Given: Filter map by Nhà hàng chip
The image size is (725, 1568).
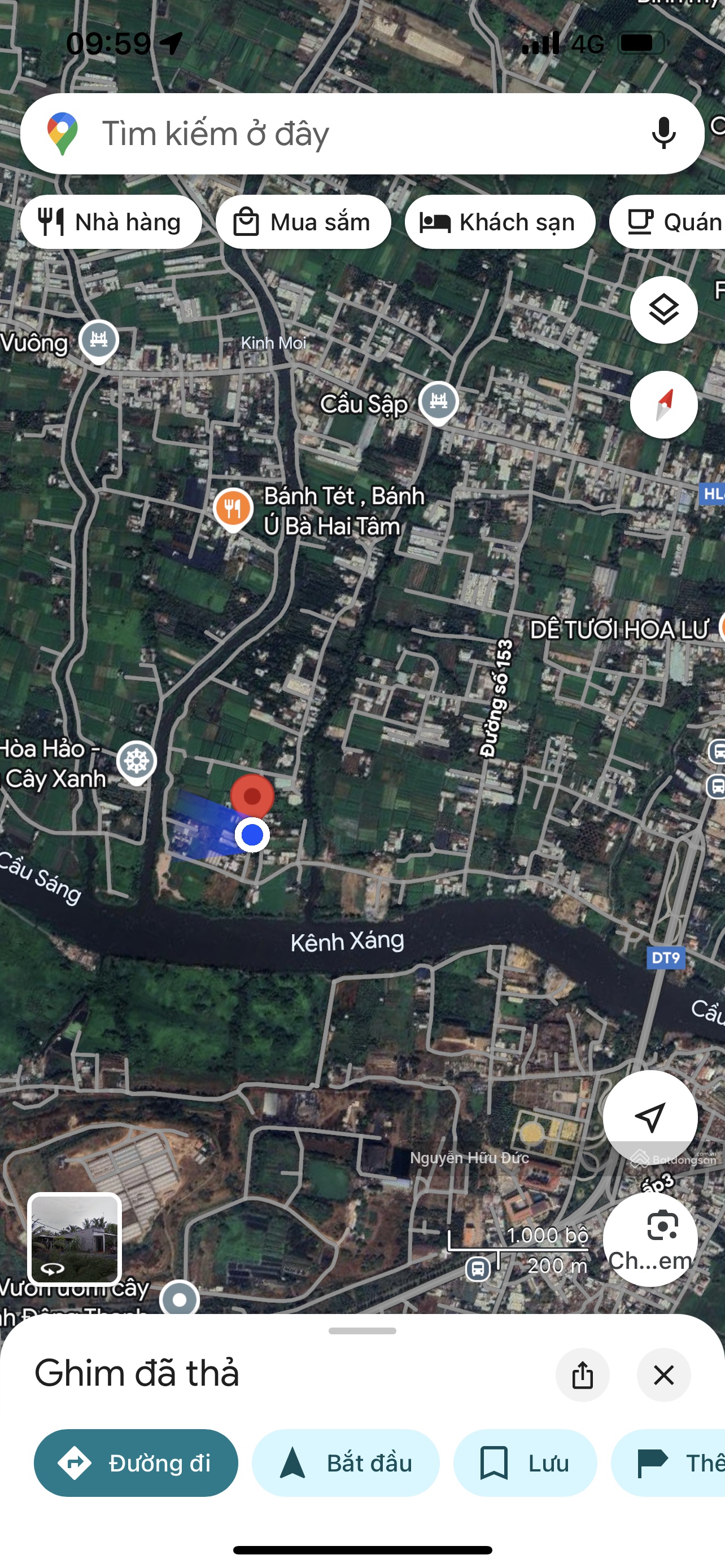Looking at the screenshot, I should tap(111, 222).
